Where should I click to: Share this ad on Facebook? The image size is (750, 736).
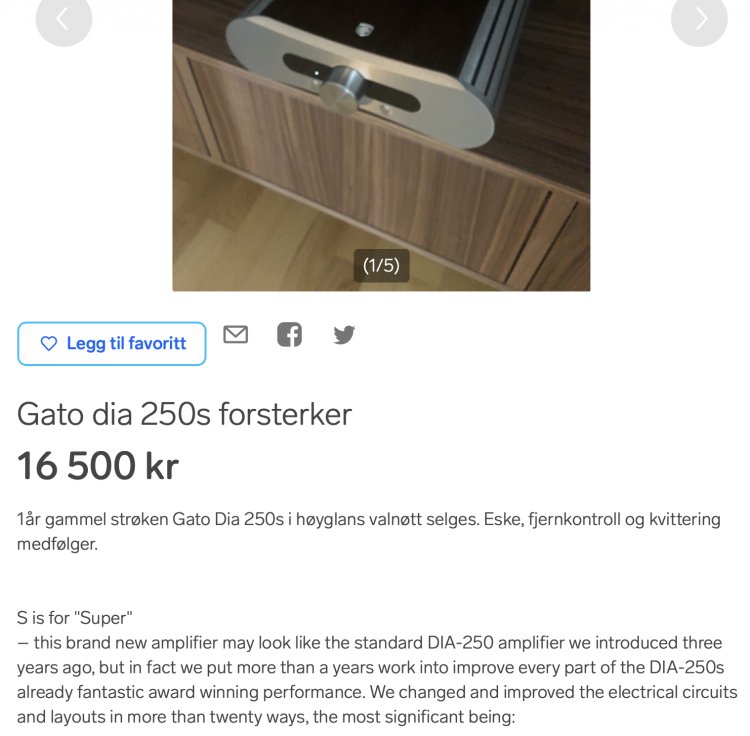point(289,334)
